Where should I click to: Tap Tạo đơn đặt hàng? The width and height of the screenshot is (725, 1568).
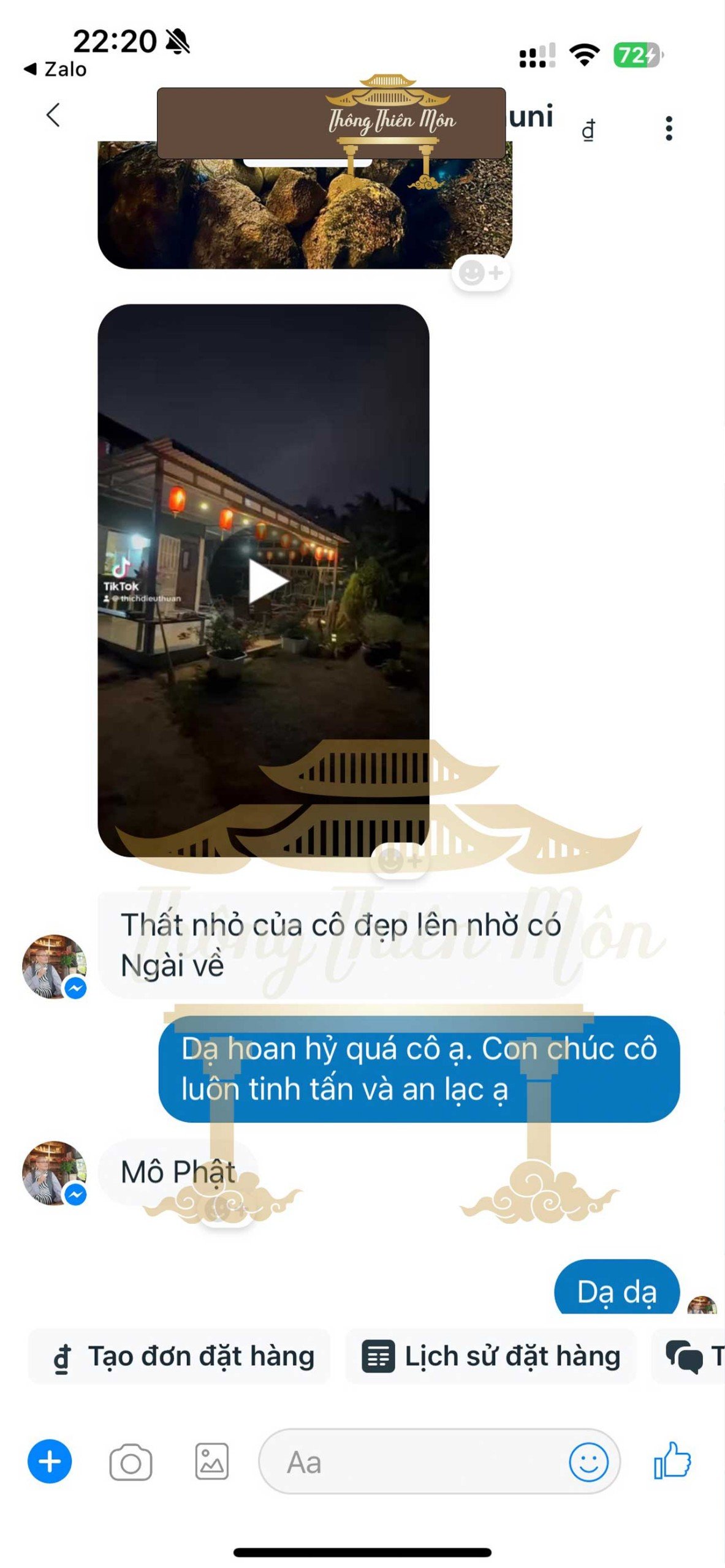pos(180,1356)
